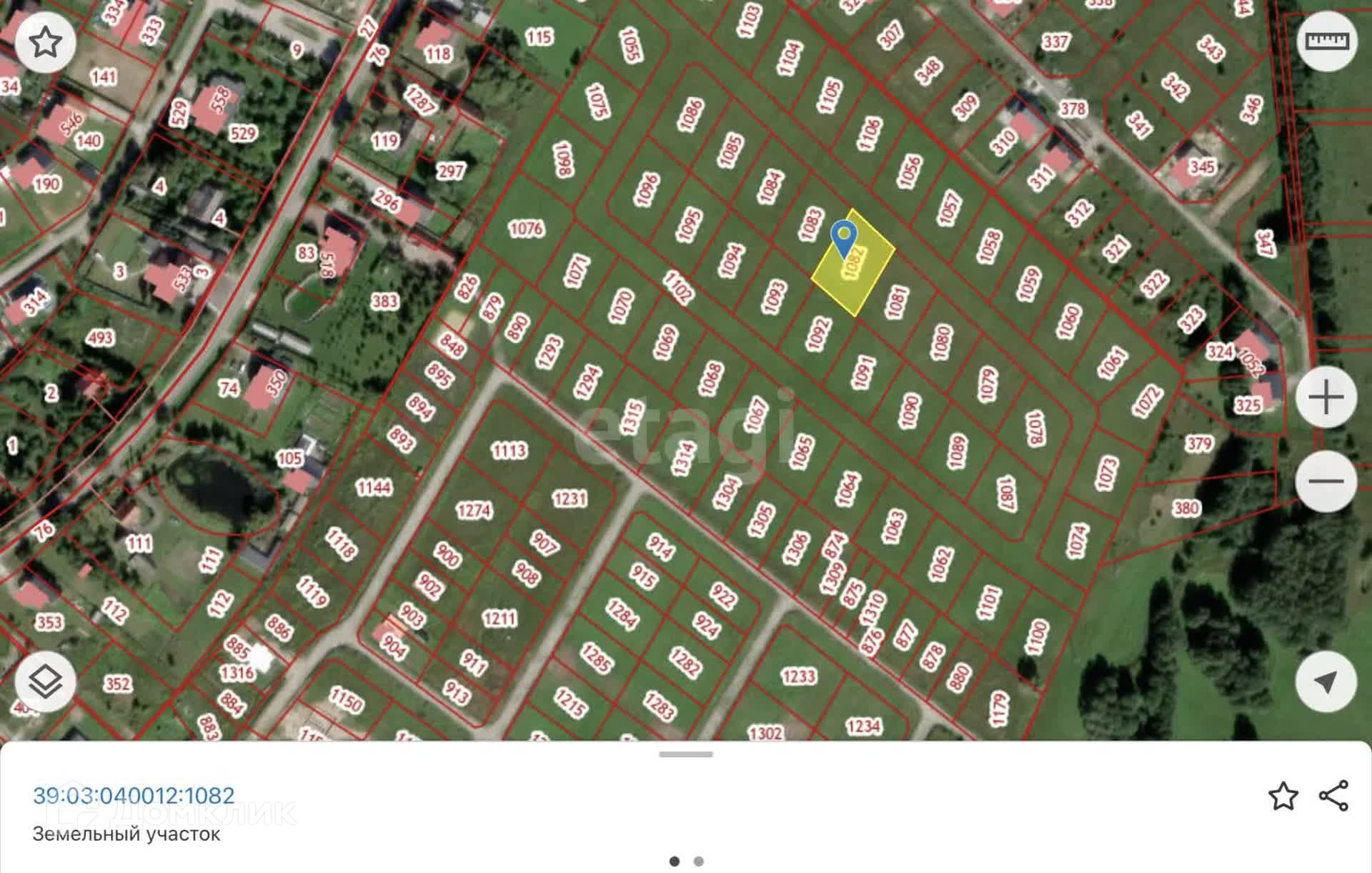Tap the bottom sheet handle

(686, 754)
